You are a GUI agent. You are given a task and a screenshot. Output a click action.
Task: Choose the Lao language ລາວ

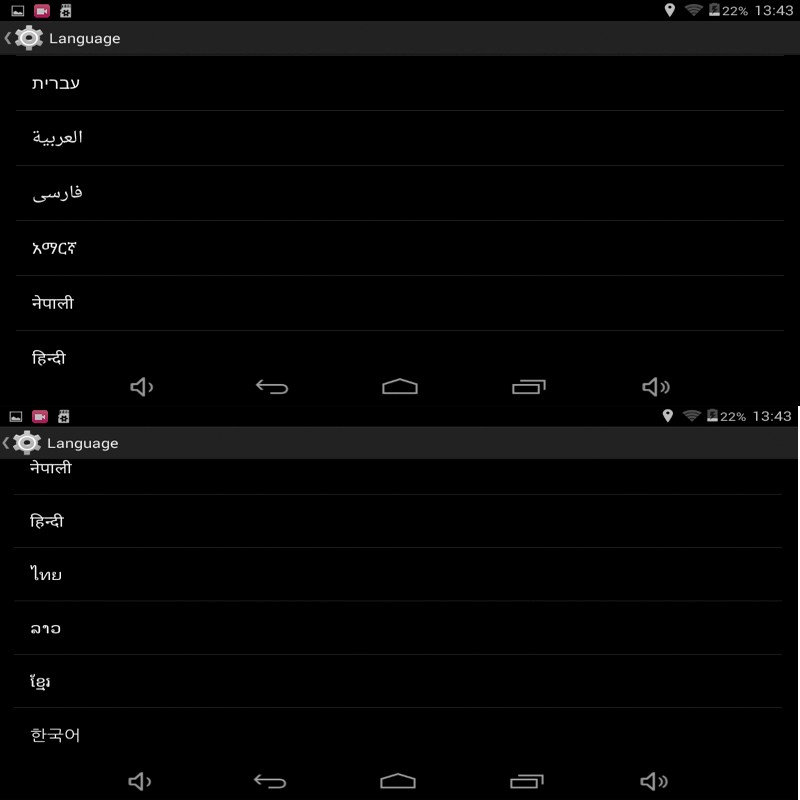46,628
